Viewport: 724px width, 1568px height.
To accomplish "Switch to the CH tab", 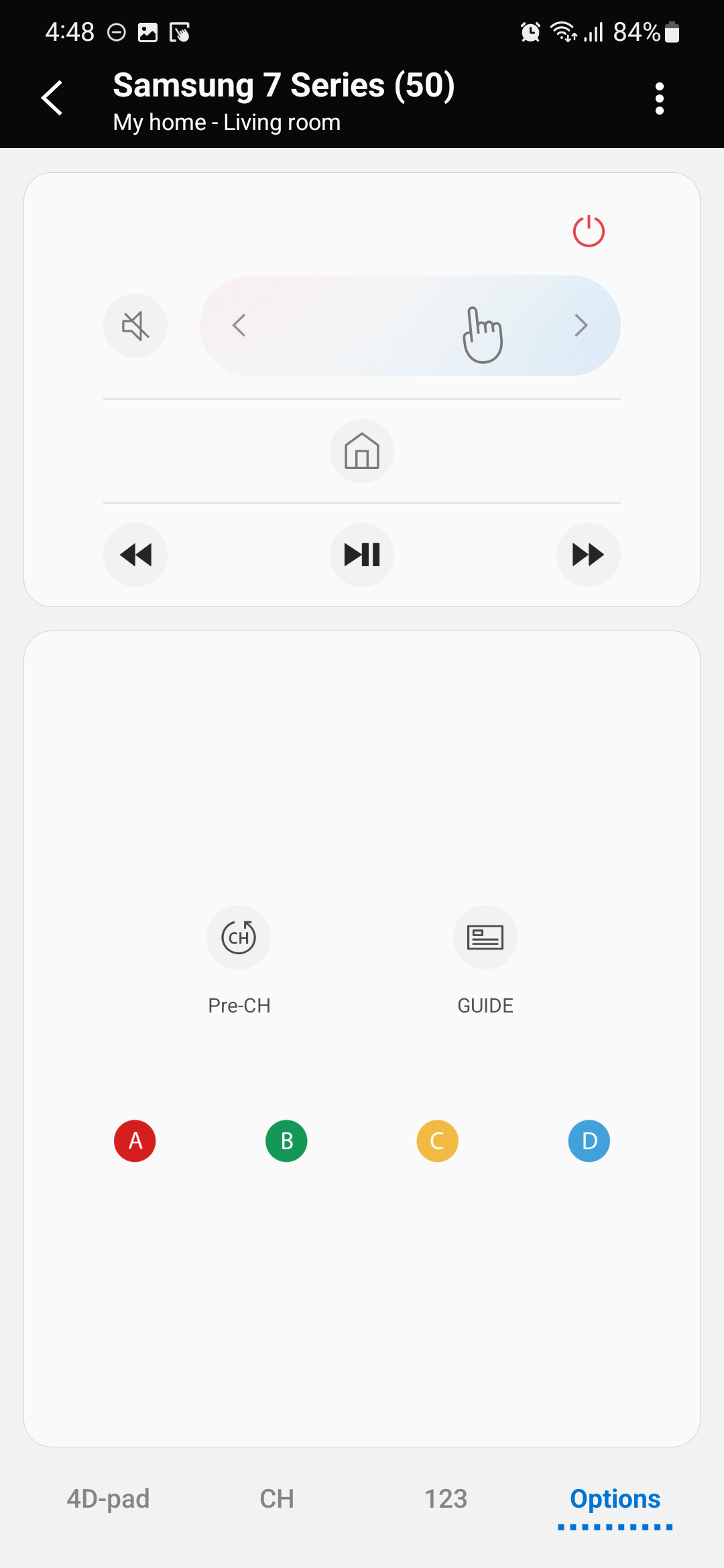I will point(277,1499).
